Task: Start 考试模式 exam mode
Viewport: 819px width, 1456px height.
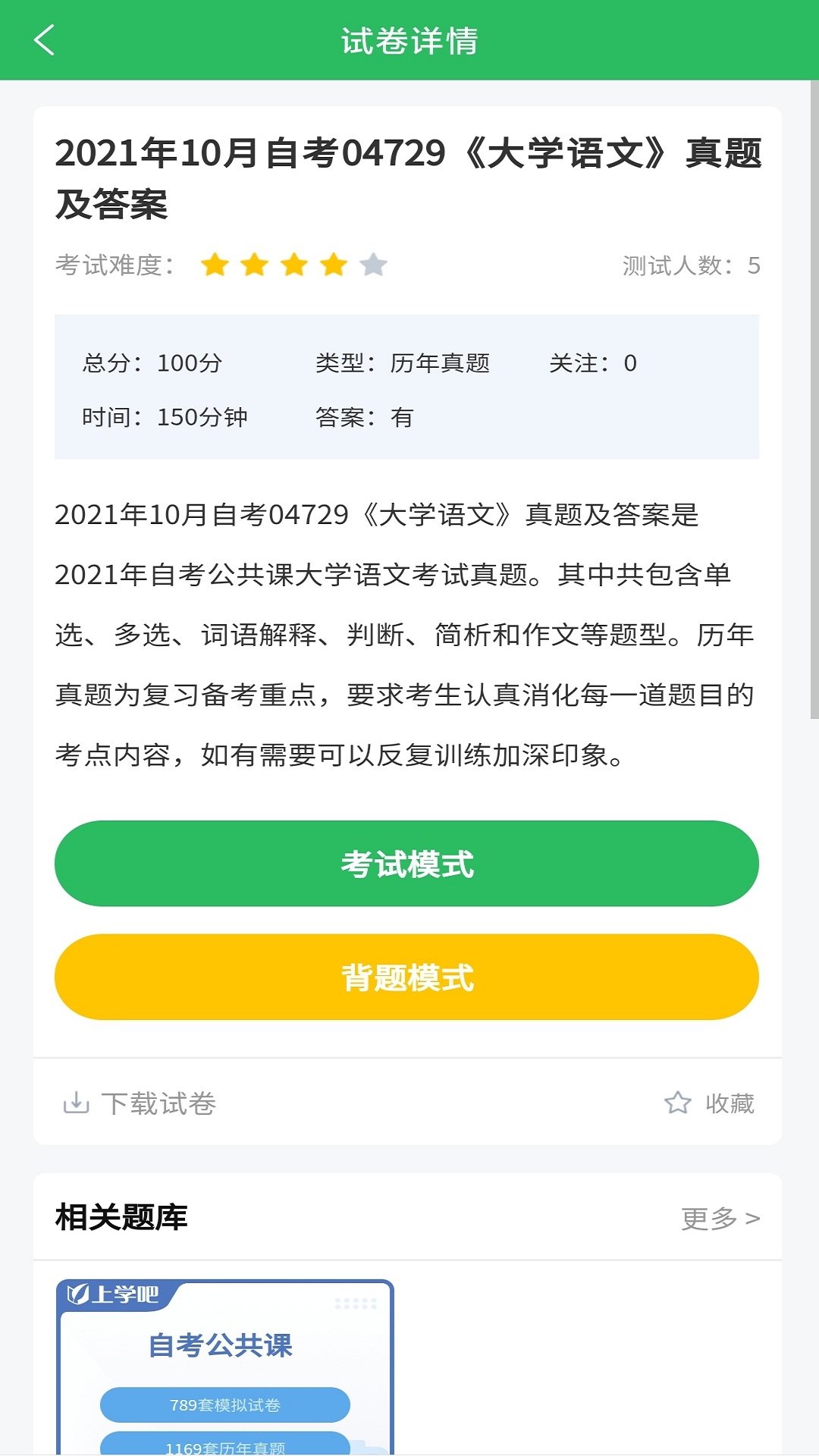Action: tap(406, 864)
